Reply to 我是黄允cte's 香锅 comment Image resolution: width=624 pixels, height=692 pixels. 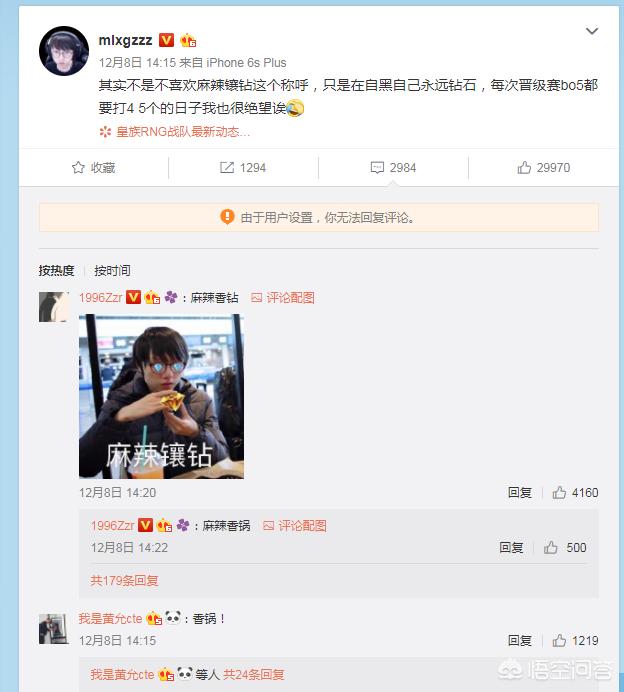tap(519, 640)
